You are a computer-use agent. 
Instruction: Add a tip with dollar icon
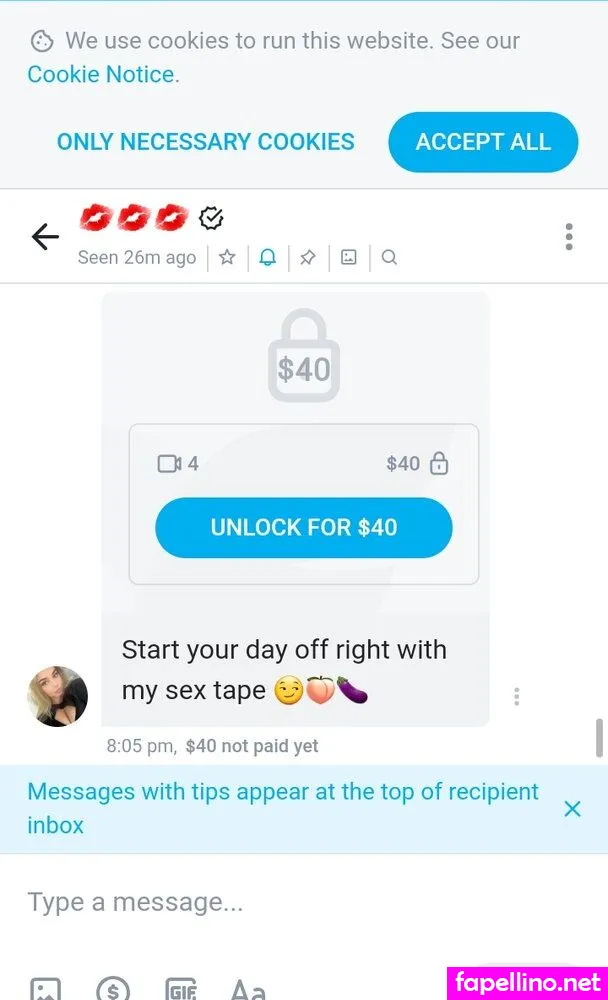pos(112,989)
